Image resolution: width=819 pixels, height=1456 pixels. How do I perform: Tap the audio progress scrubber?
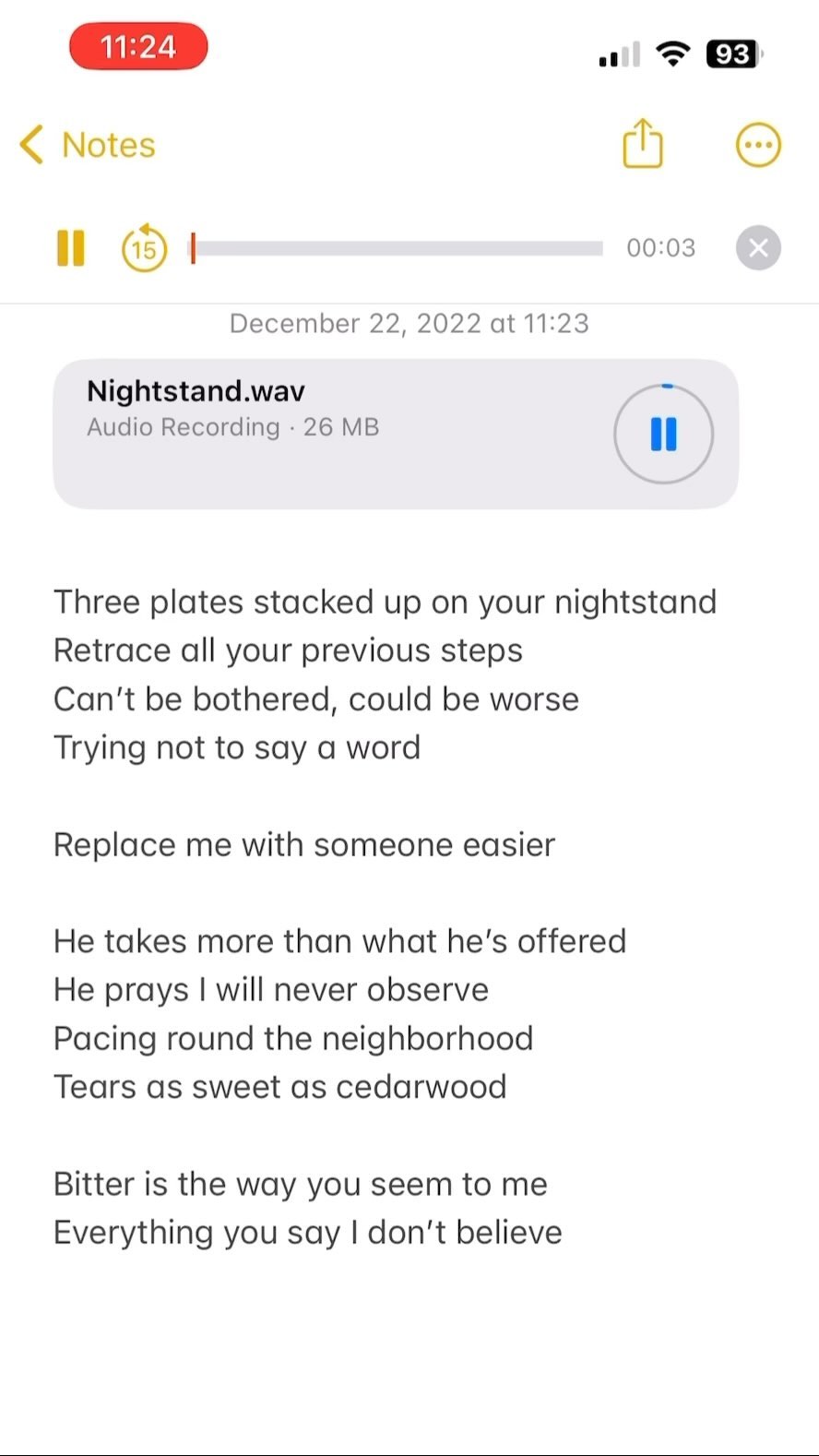(397, 248)
